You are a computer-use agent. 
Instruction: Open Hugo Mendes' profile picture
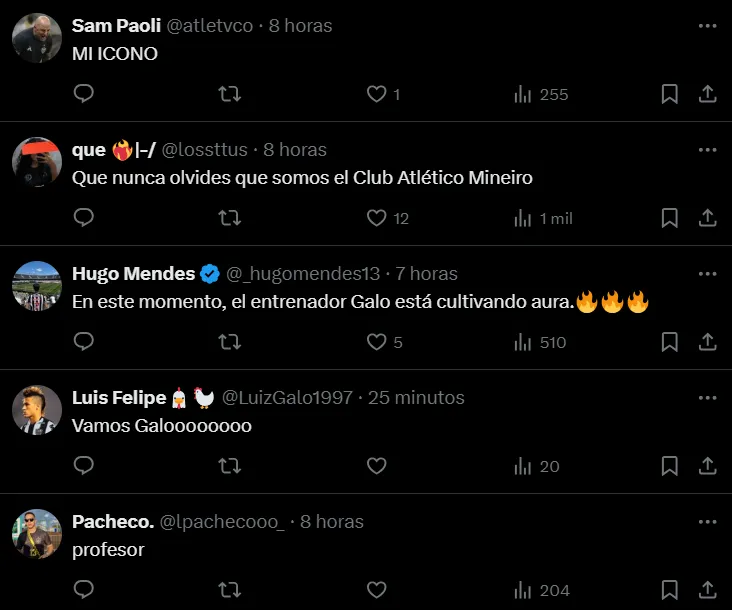(37, 286)
